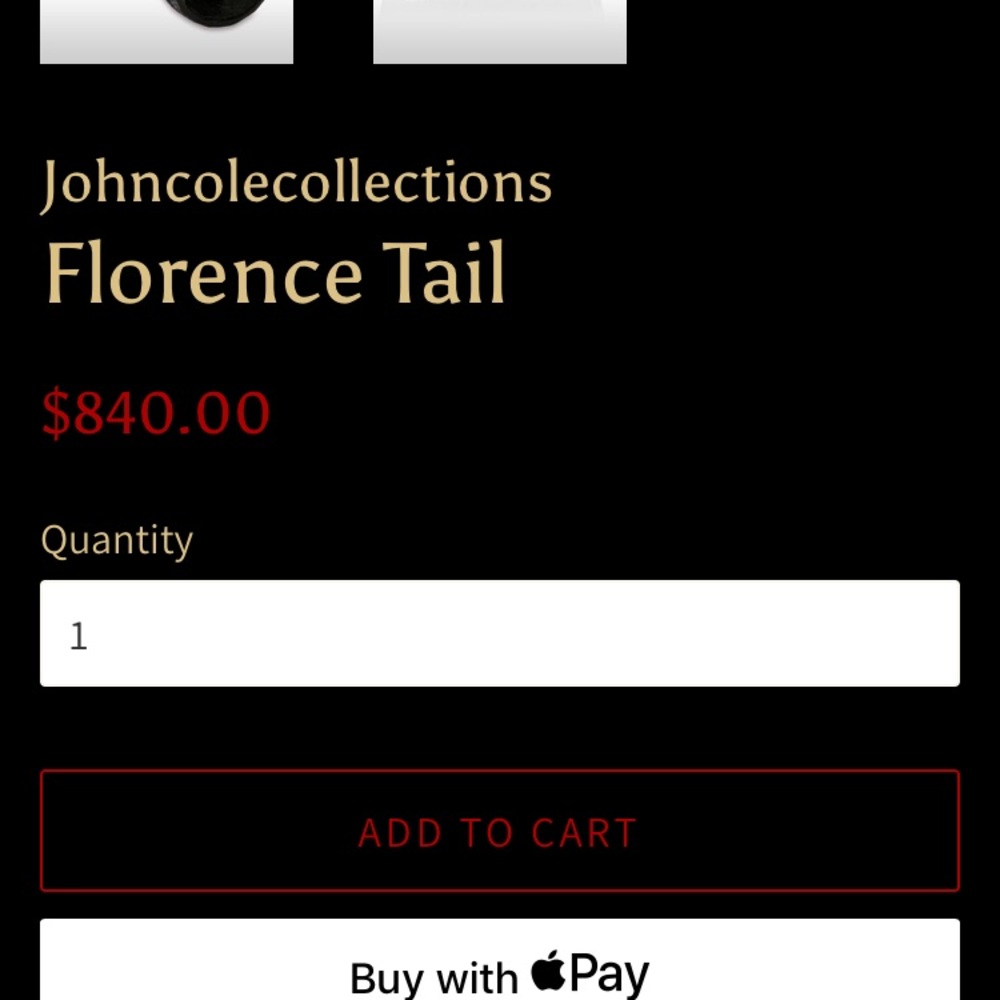The width and height of the screenshot is (1000, 1000).
Task: Select the first product thumbnail image
Action: pyautogui.click(x=166, y=30)
